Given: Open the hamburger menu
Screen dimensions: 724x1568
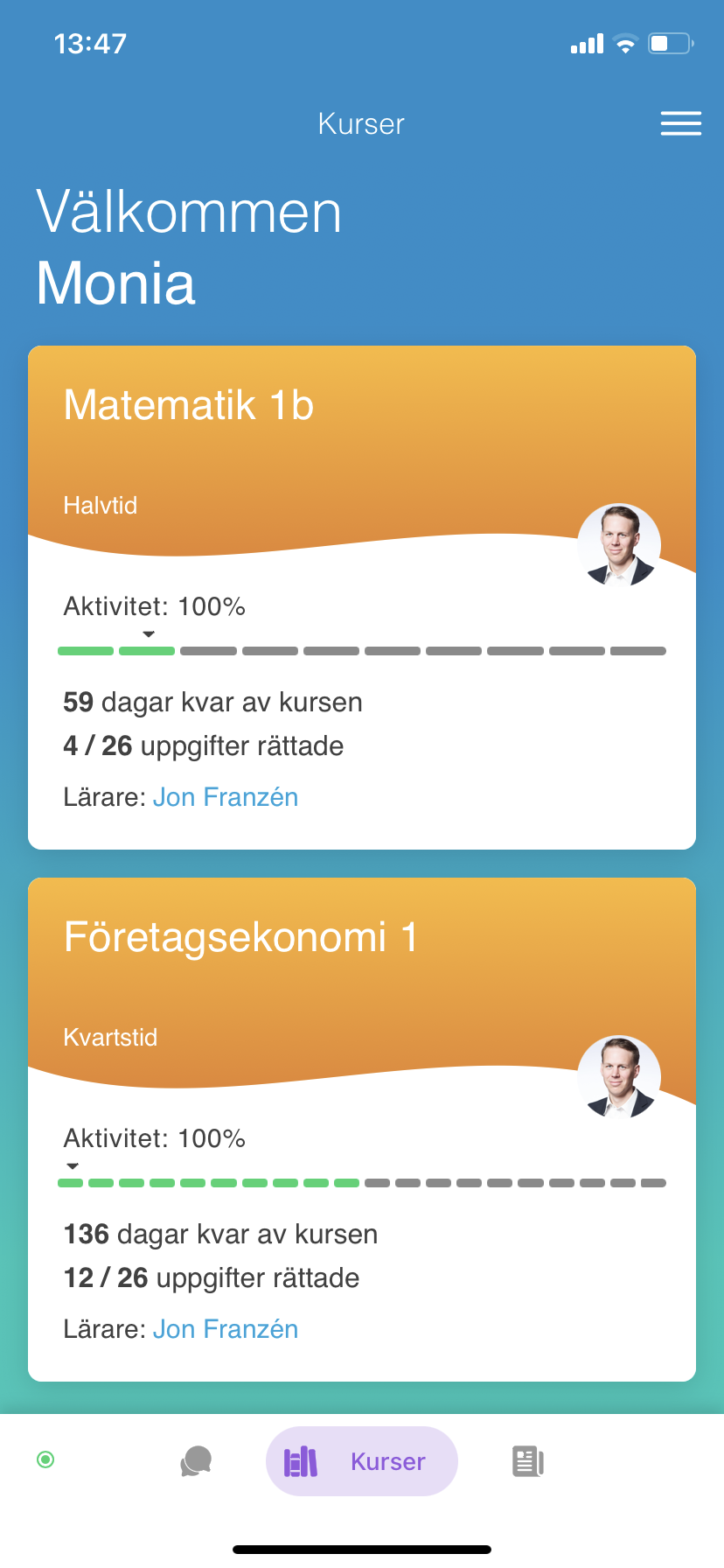Looking at the screenshot, I should pyautogui.click(x=680, y=123).
